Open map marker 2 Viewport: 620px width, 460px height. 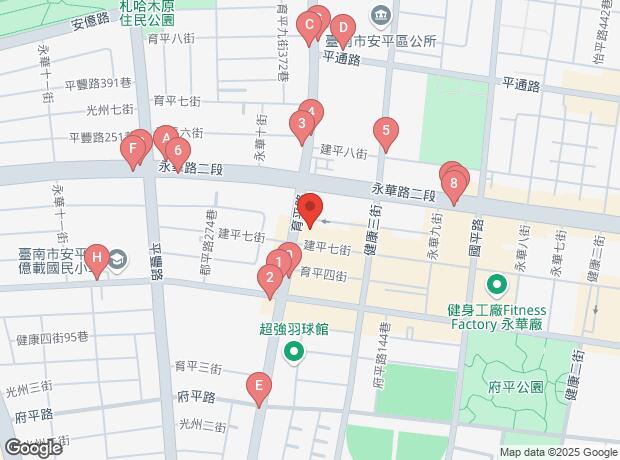click(x=270, y=280)
